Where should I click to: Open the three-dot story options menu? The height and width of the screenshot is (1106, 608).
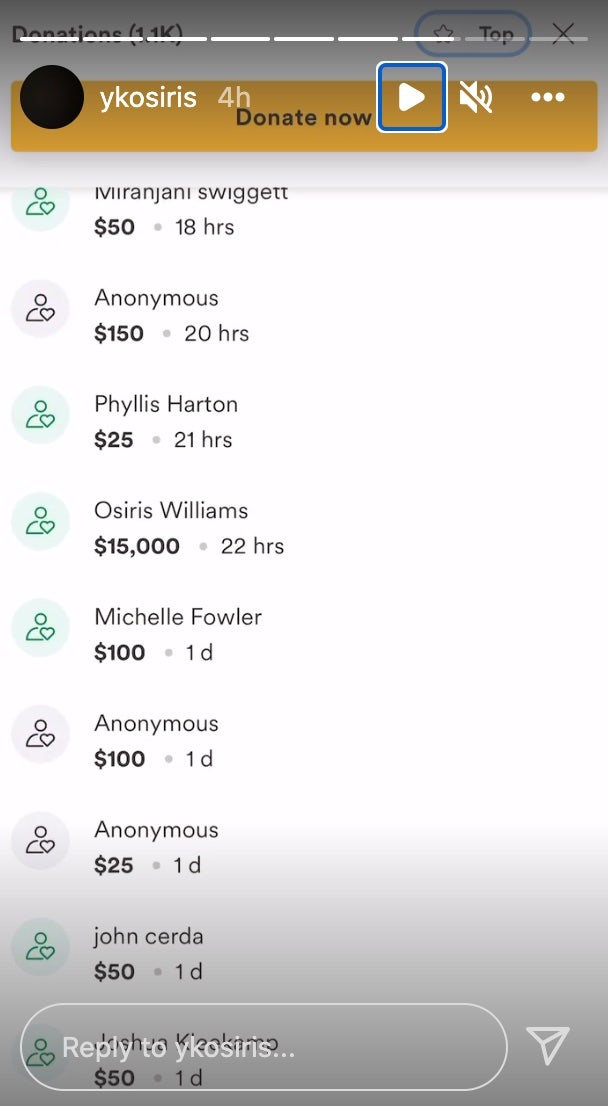pos(548,97)
